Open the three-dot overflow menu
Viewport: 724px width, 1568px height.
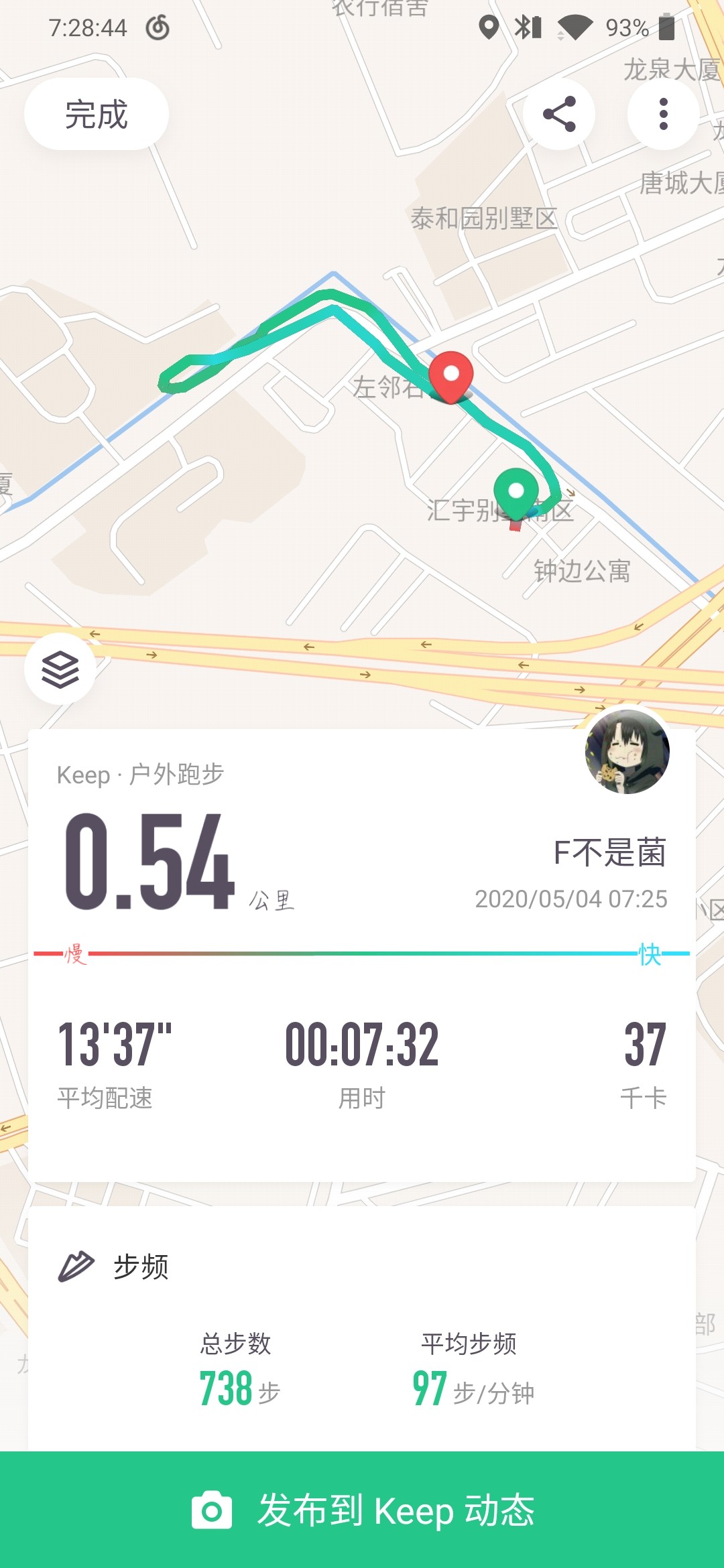pyautogui.click(x=663, y=114)
